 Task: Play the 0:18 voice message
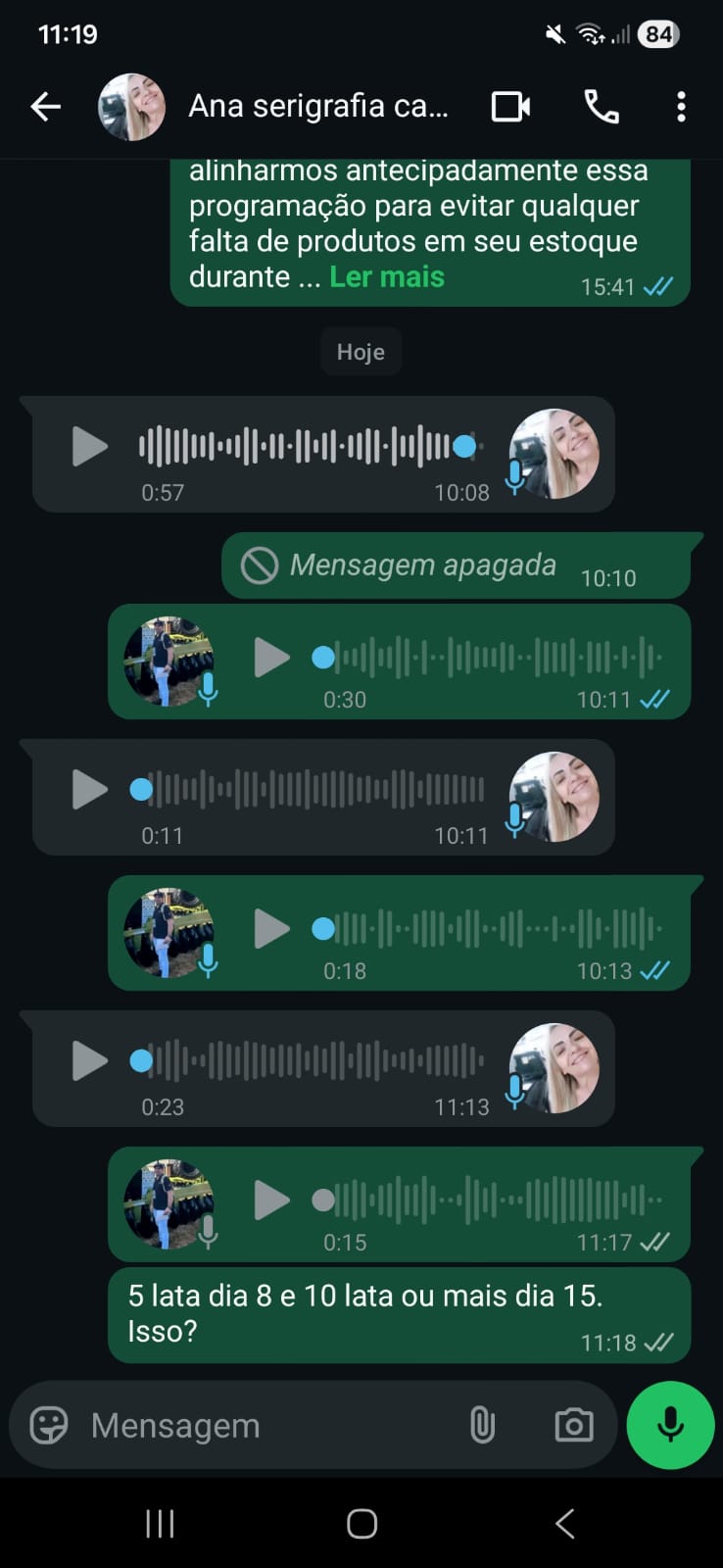click(x=271, y=928)
